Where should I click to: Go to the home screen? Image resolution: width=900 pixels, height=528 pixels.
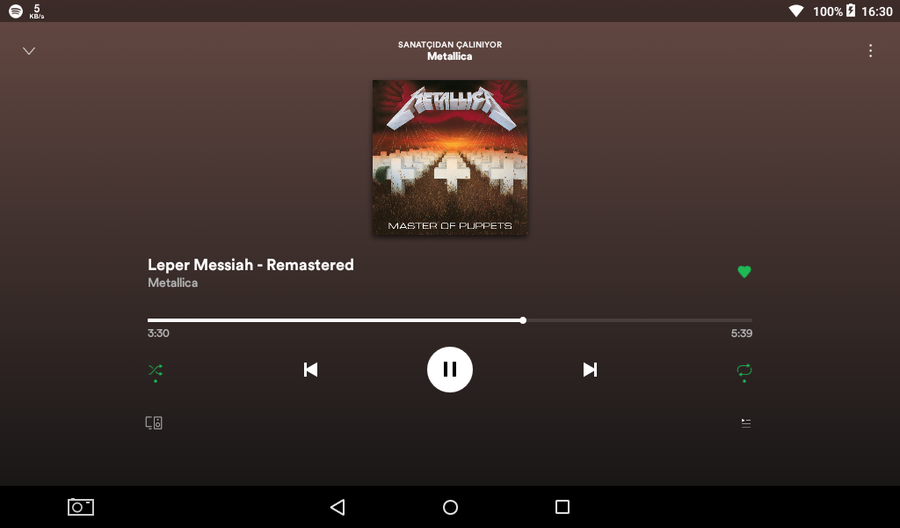(x=450, y=507)
